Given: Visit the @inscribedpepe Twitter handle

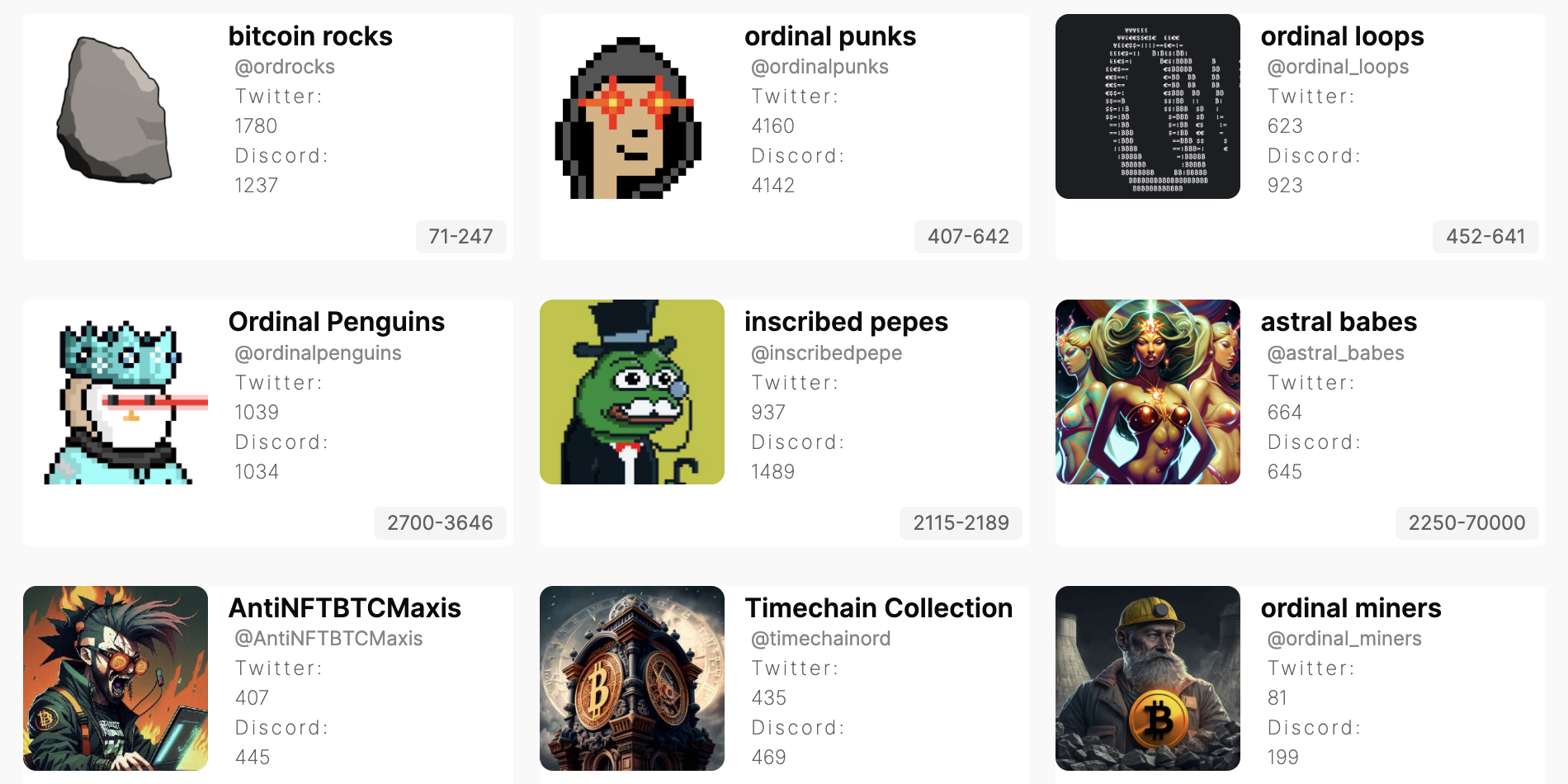Looking at the screenshot, I should (826, 353).
